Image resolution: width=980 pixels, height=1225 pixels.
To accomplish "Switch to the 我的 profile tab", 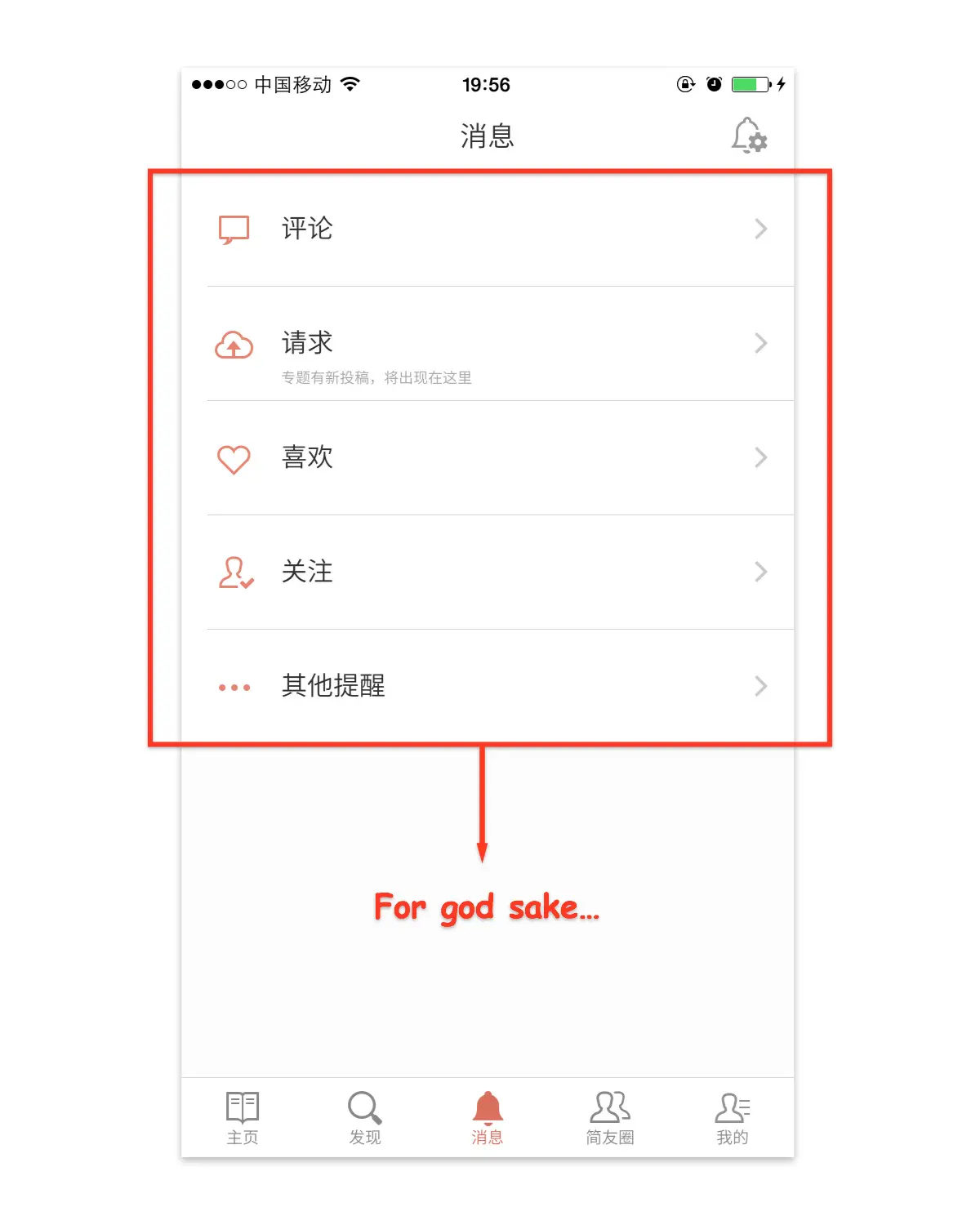I will [x=733, y=1117].
